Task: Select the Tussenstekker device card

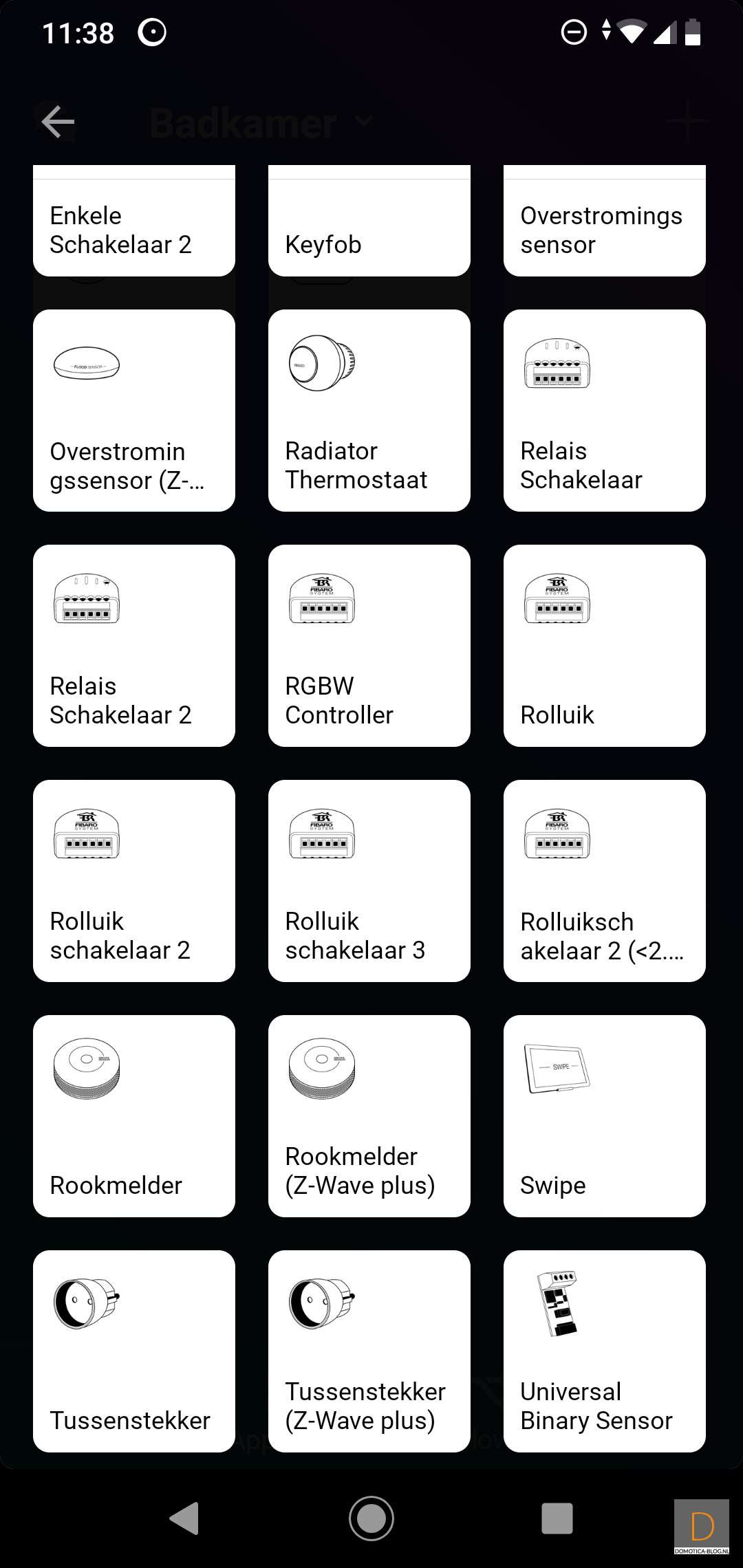Action: (x=134, y=1351)
